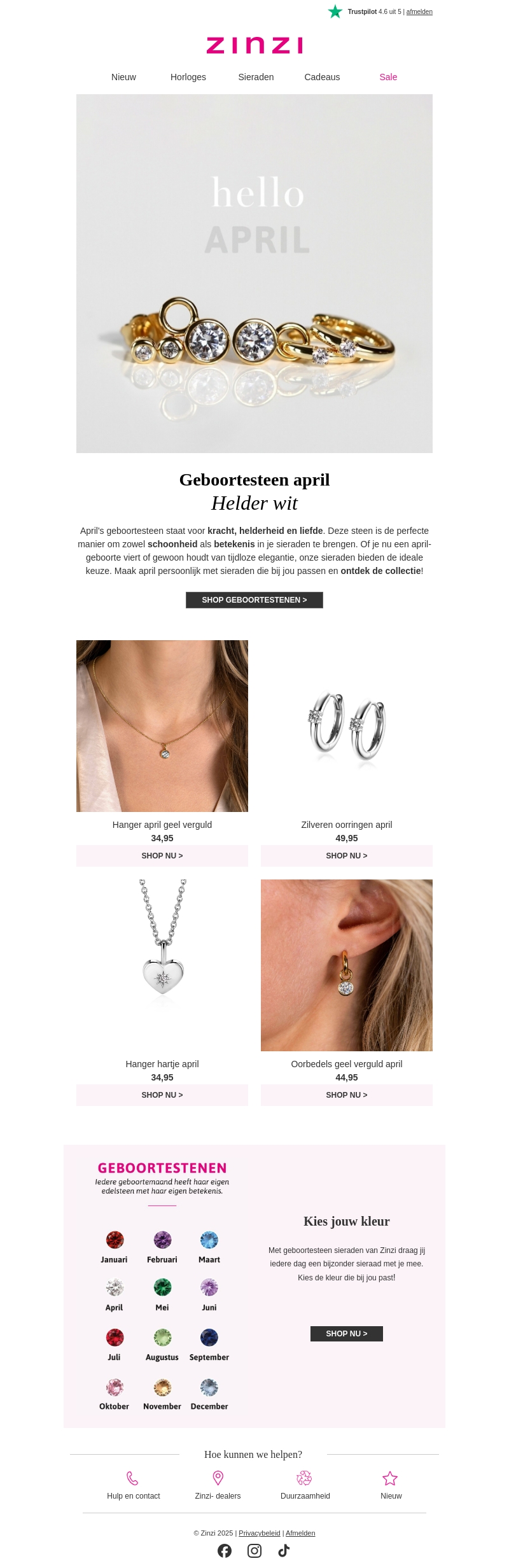The height and width of the screenshot is (1568, 509).
Task: Open the Sale section
Action: (388, 77)
